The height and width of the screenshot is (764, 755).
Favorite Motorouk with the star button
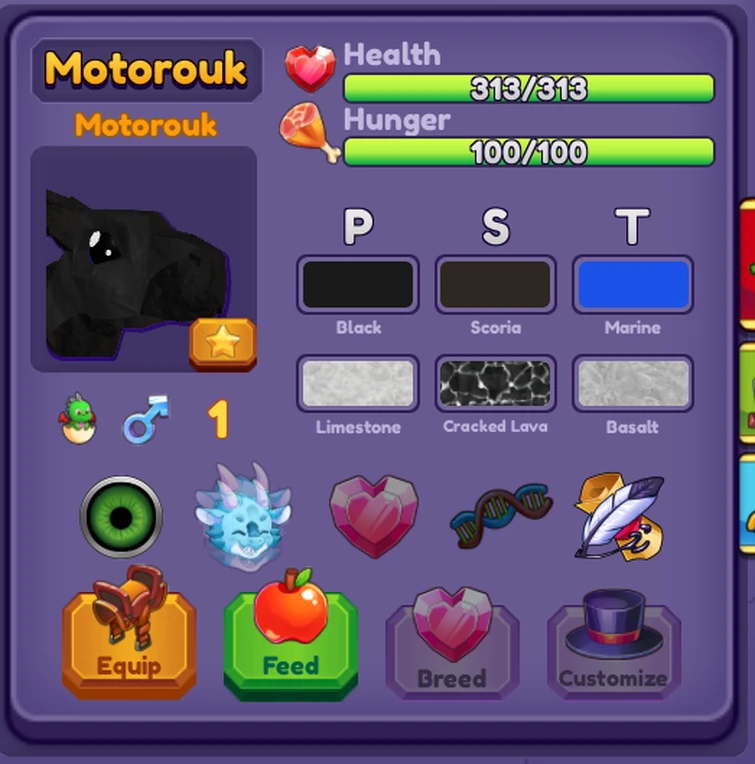tap(222, 344)
